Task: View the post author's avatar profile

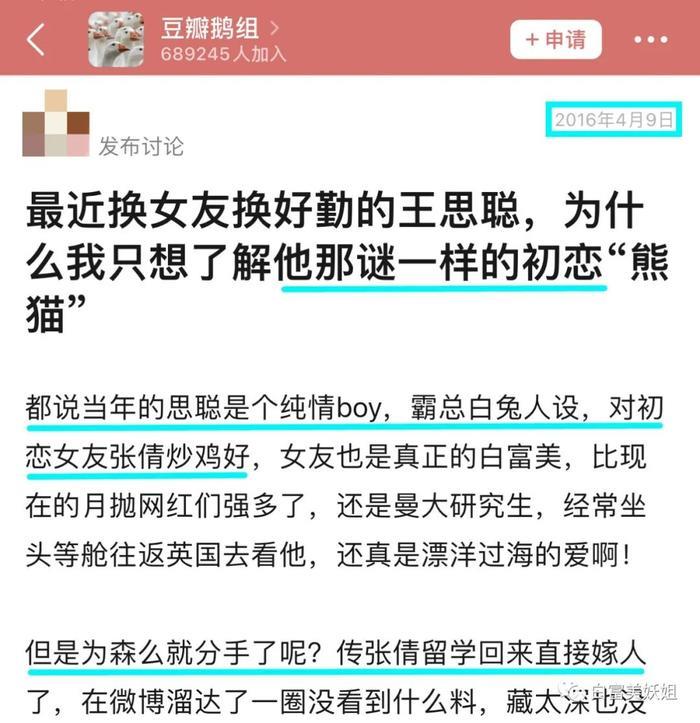Action: 56,123
